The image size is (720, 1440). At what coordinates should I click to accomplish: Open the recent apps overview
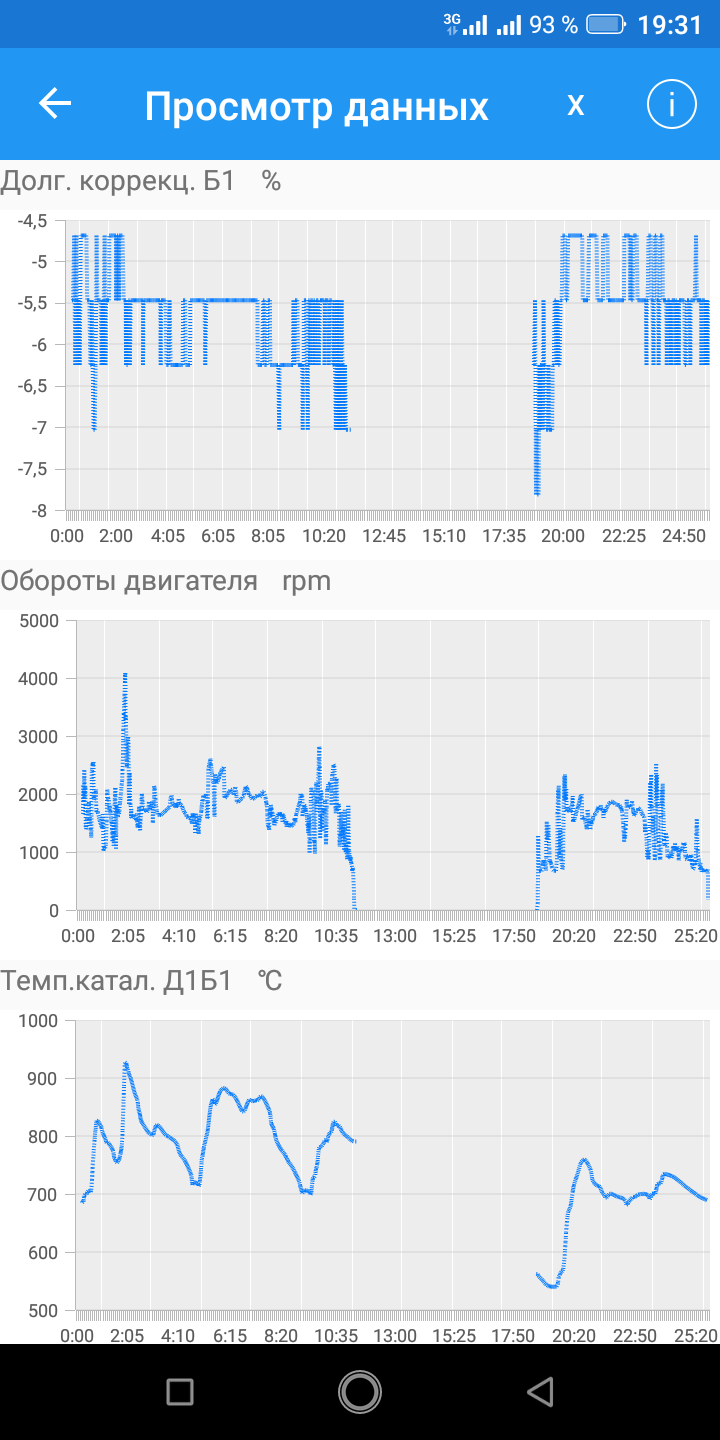click(x=180, y=1391)
